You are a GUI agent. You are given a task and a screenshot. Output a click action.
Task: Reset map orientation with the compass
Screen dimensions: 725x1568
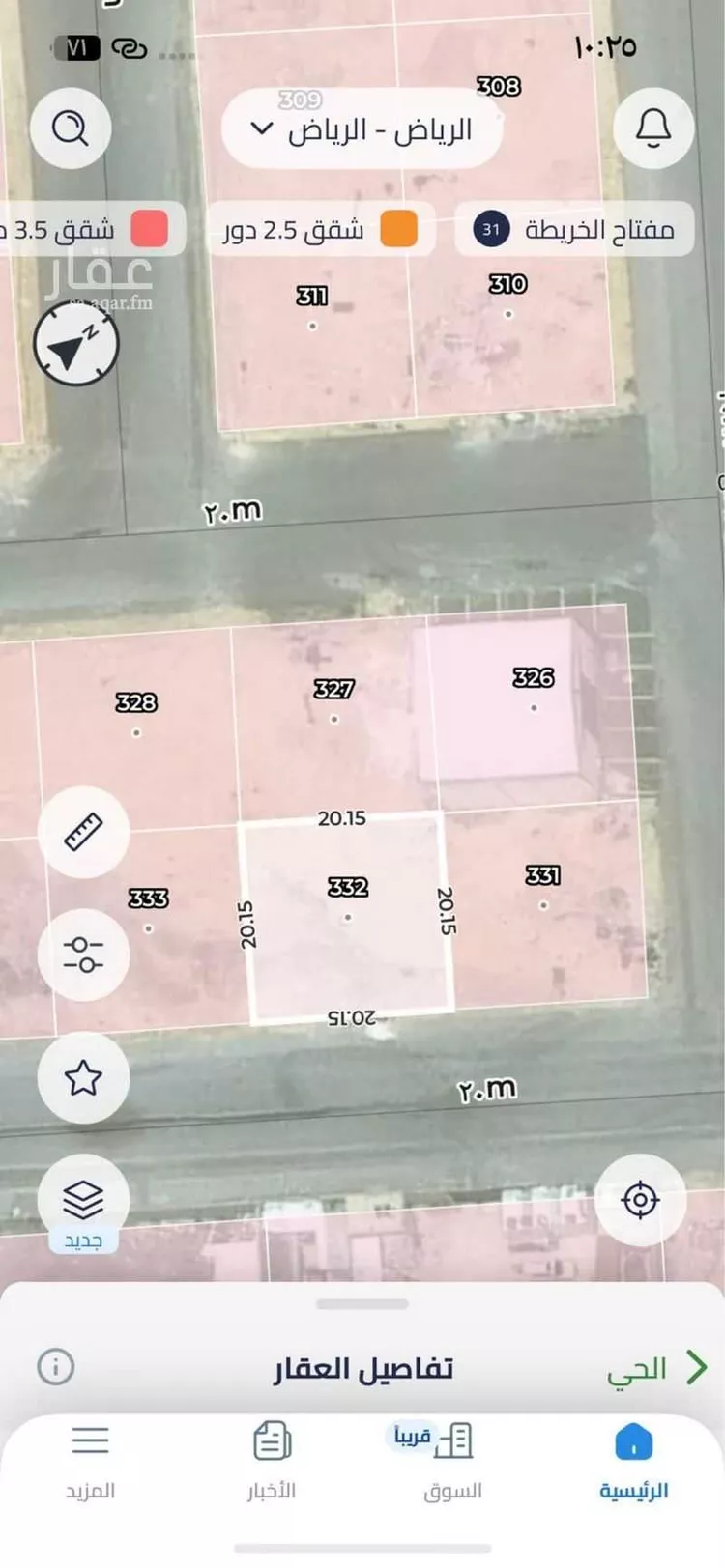click(x=76, y=343)
